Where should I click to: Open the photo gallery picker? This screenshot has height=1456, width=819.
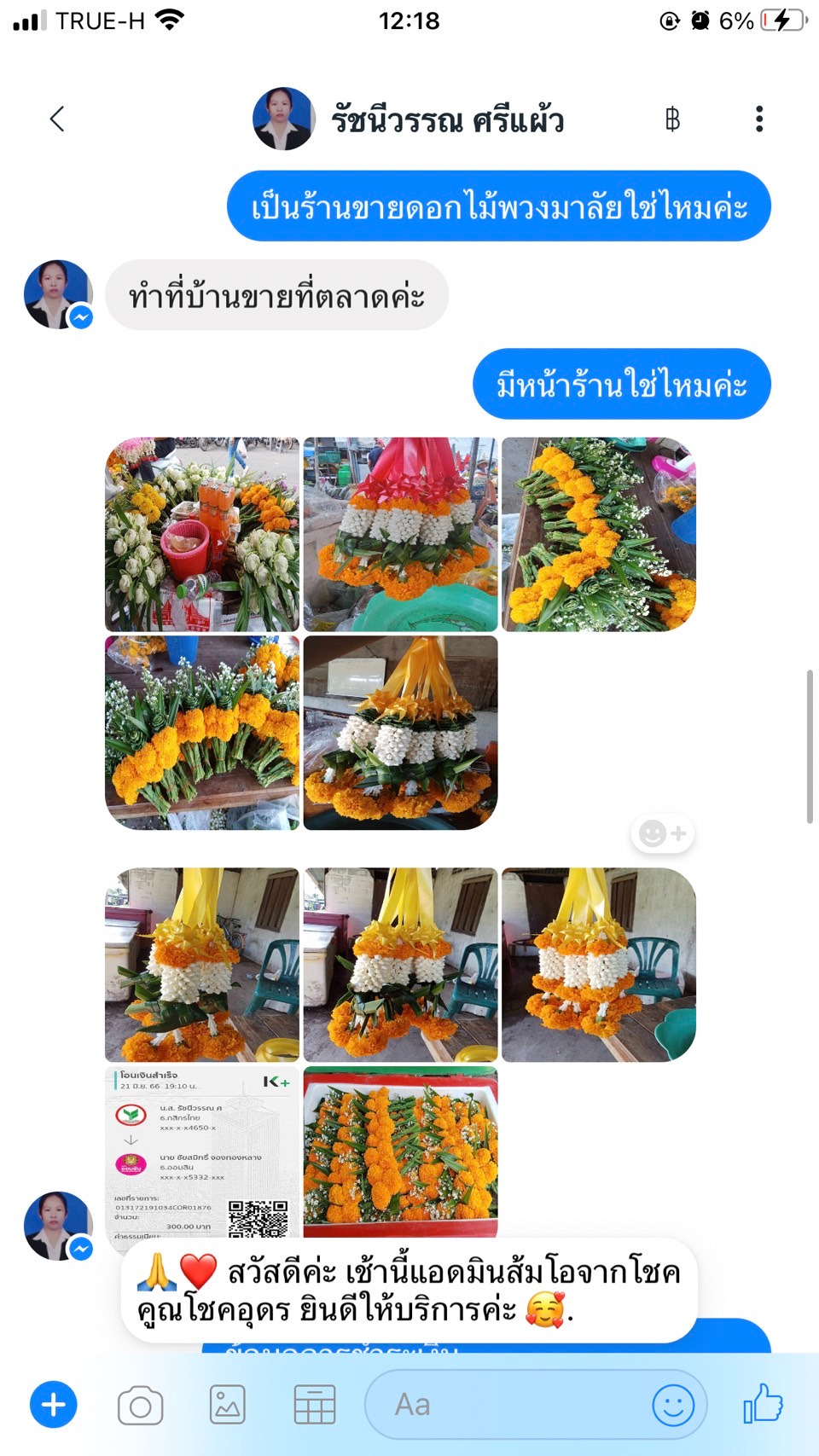pos(228,1405)
